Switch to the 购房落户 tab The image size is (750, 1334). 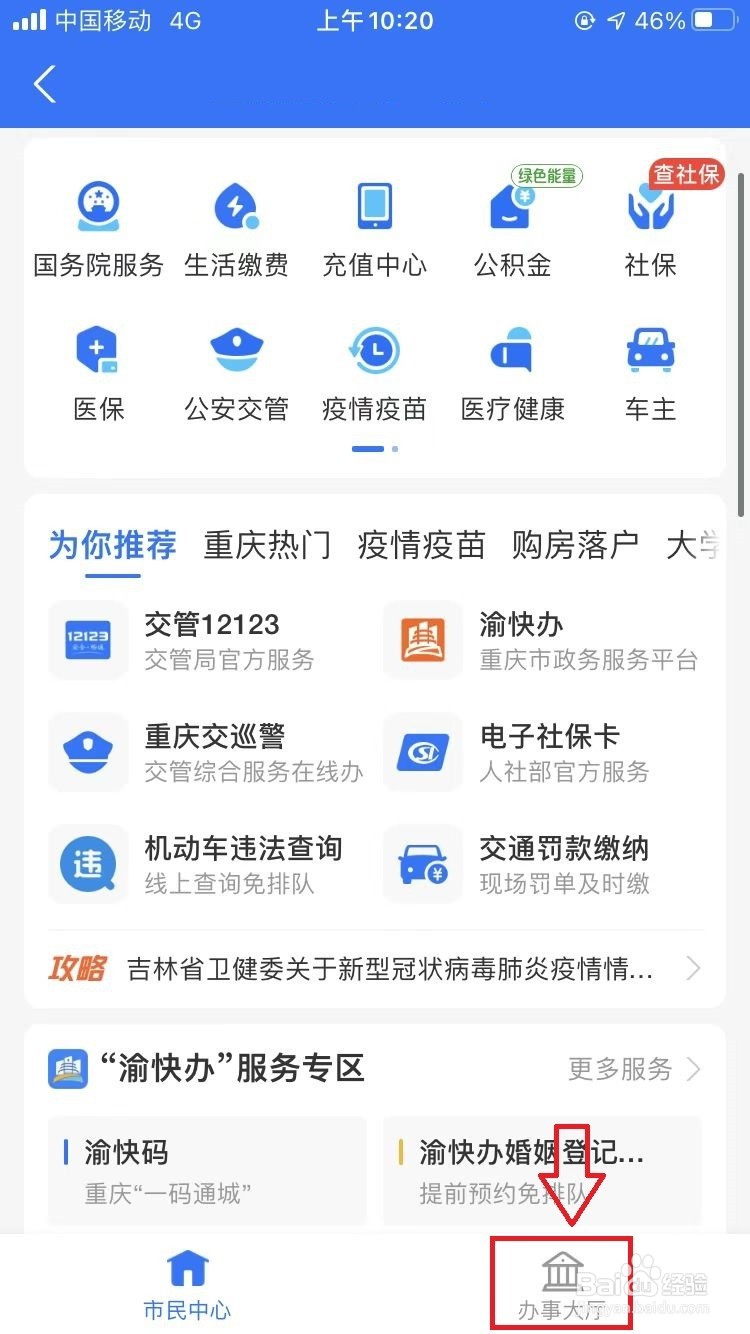pos(575,545)
